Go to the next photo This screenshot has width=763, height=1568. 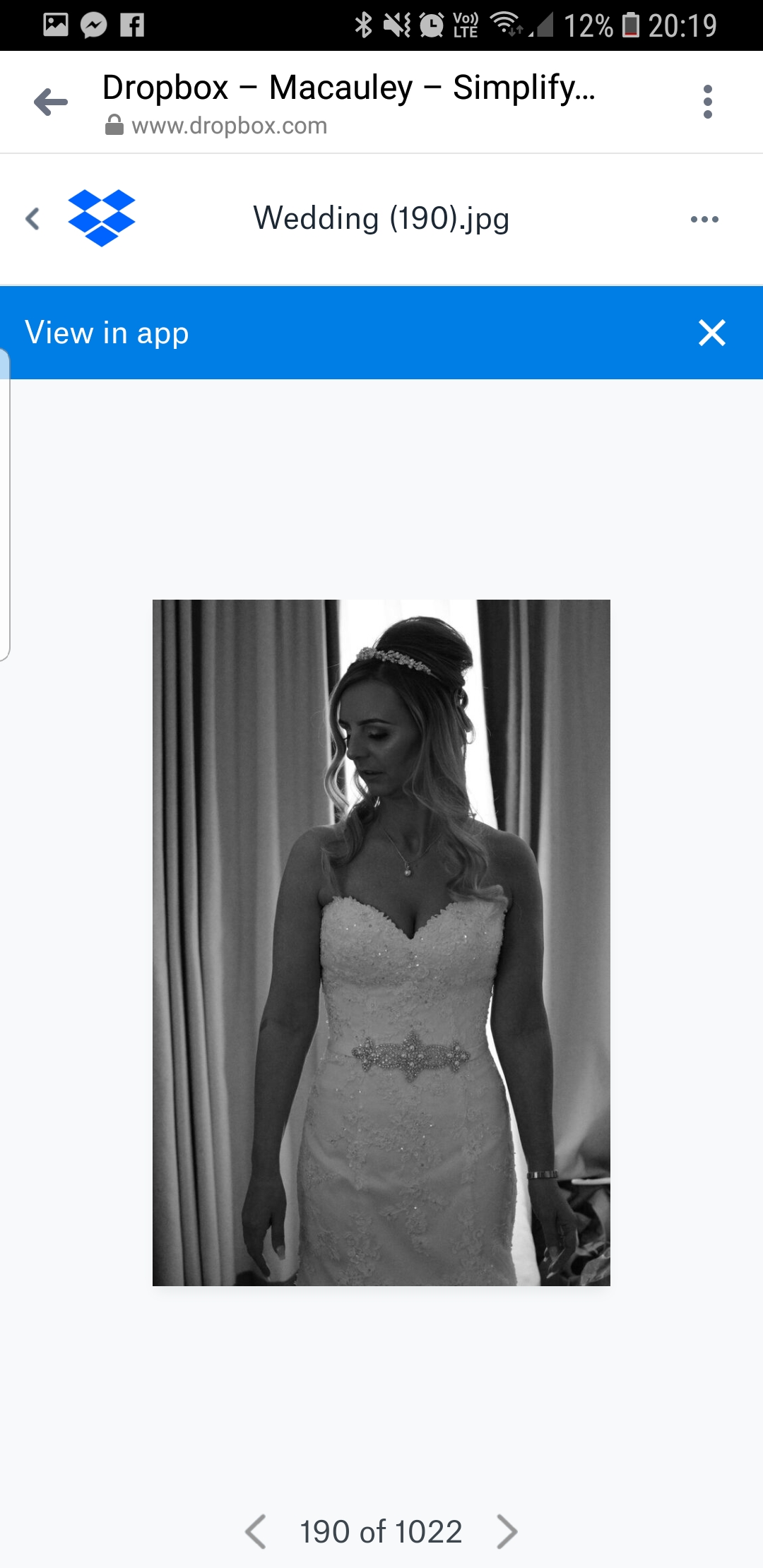(x=507, y=1531)
